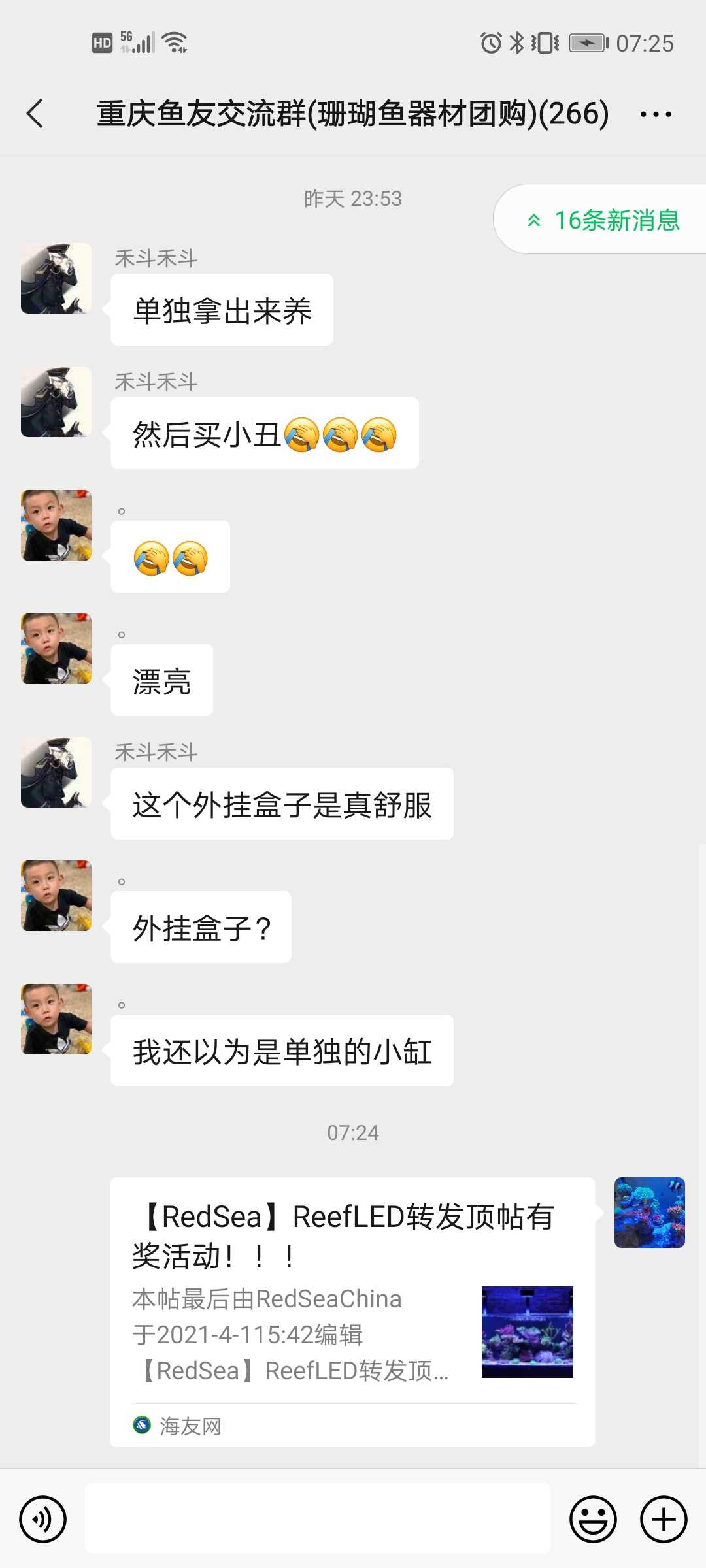Go back from the group chat
706x1568 pixels.
[x=35, y=114]
